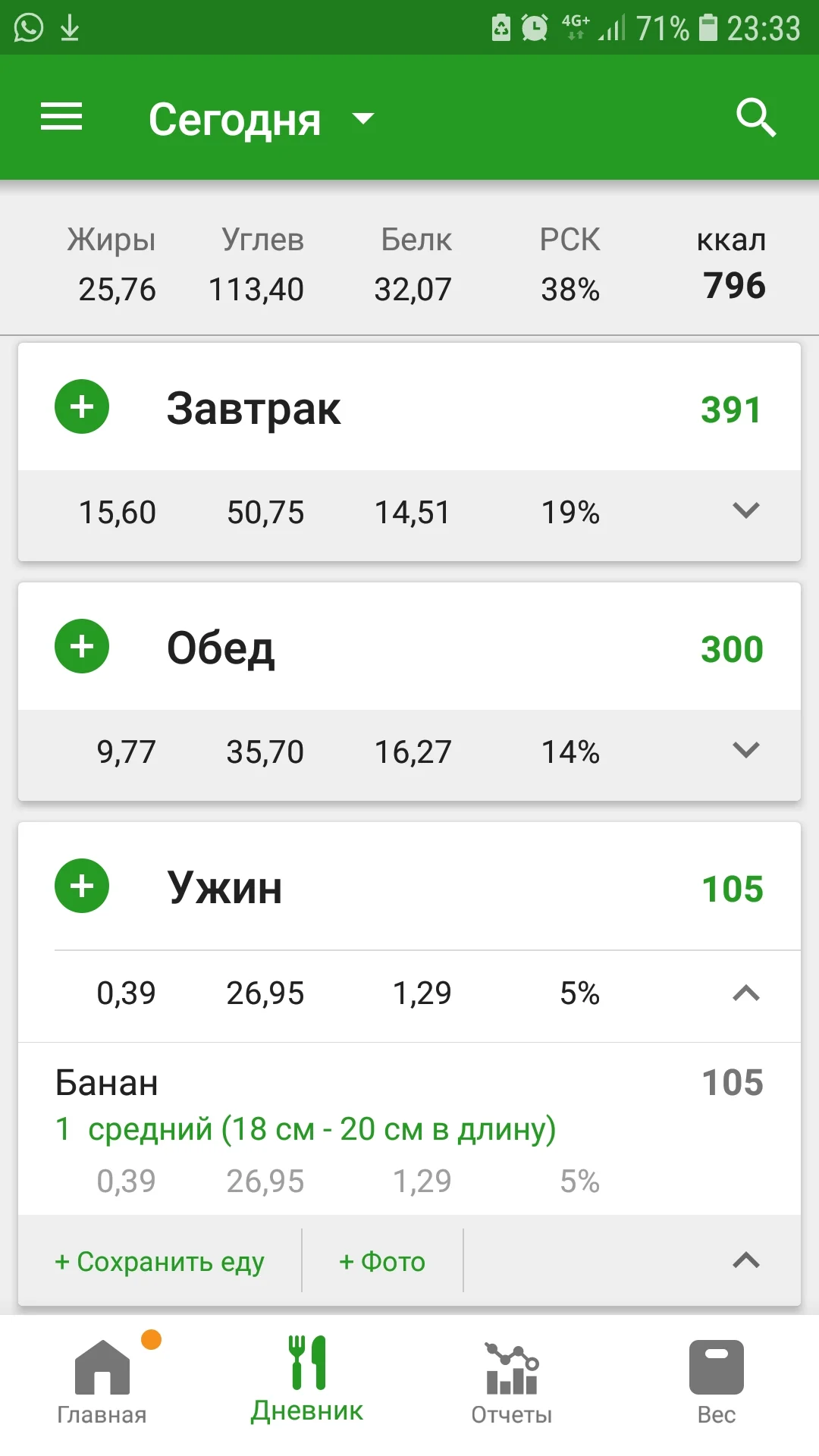Switch to the Главная tab

point(102,1382)
